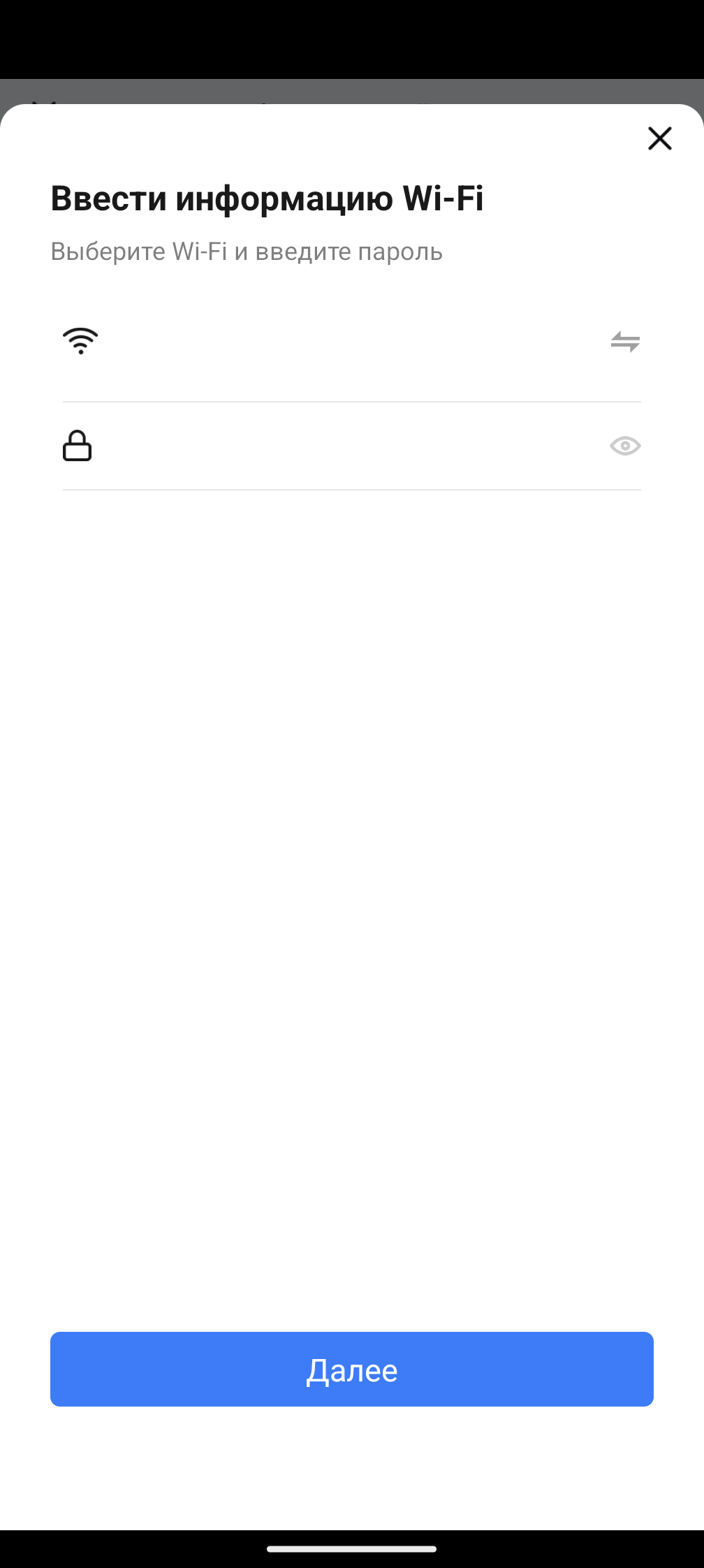Close the Wi-Fi information dialog
Image resolution: width=704 pixels, height=1568 pixels.
(659, 138)
